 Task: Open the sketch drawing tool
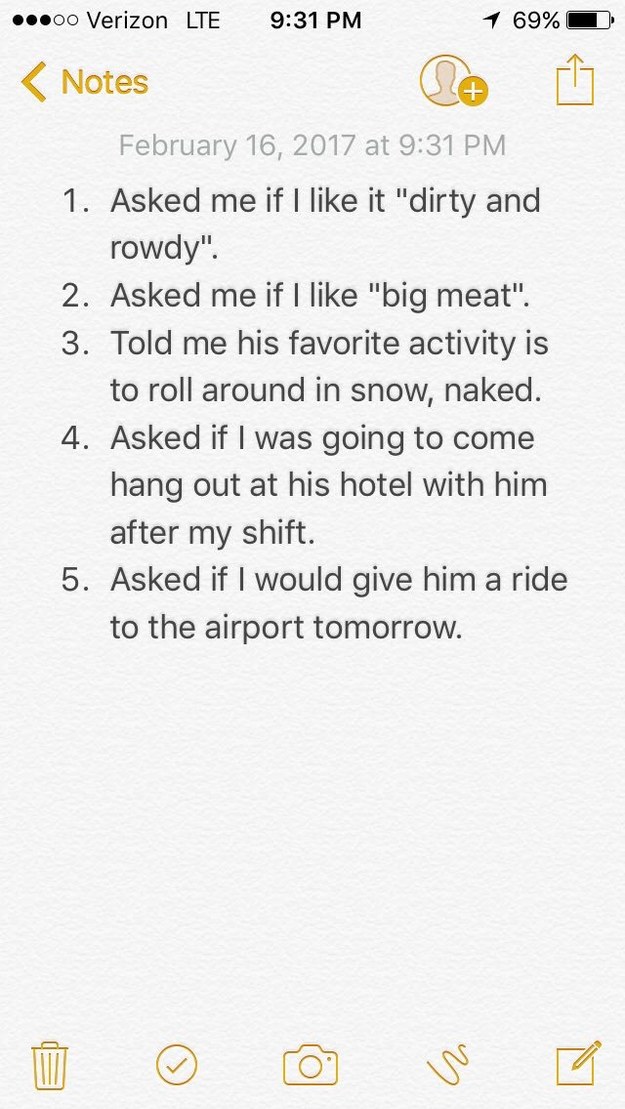click(x=448, y=1064)
